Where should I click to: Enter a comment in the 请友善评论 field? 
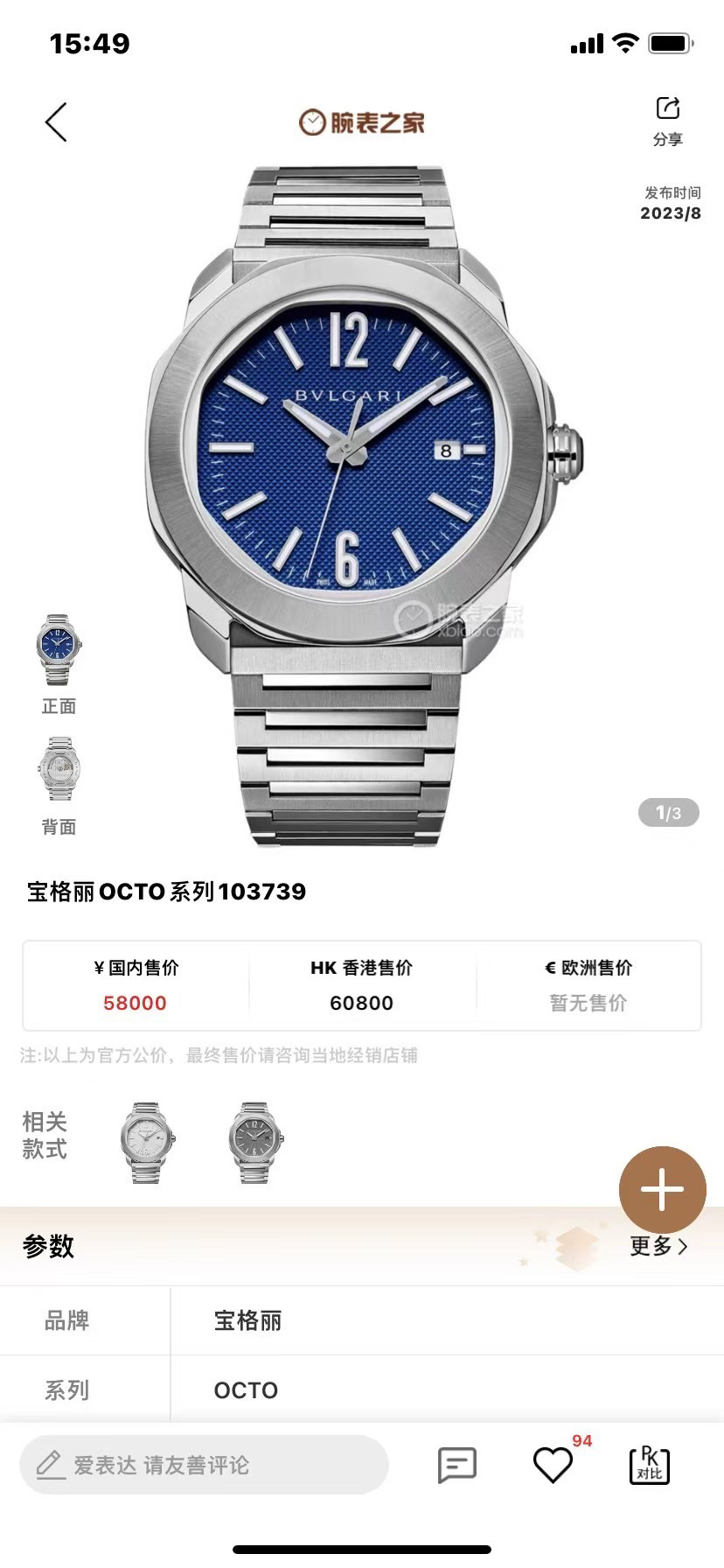click(203, 1465)
